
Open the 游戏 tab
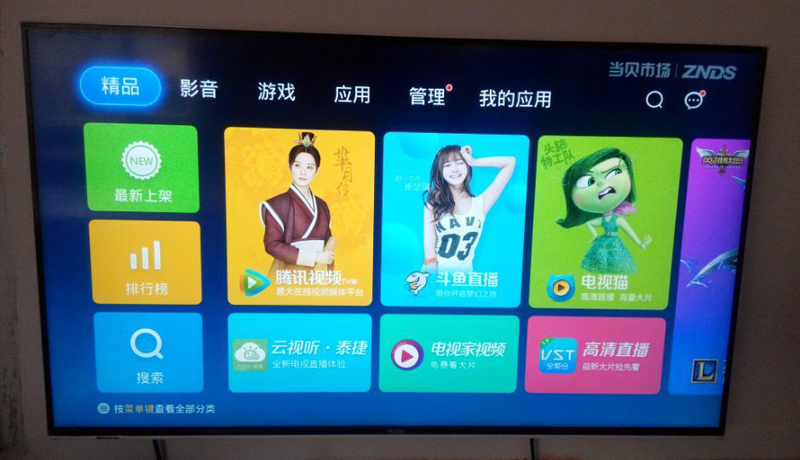(x=276, y=92)
